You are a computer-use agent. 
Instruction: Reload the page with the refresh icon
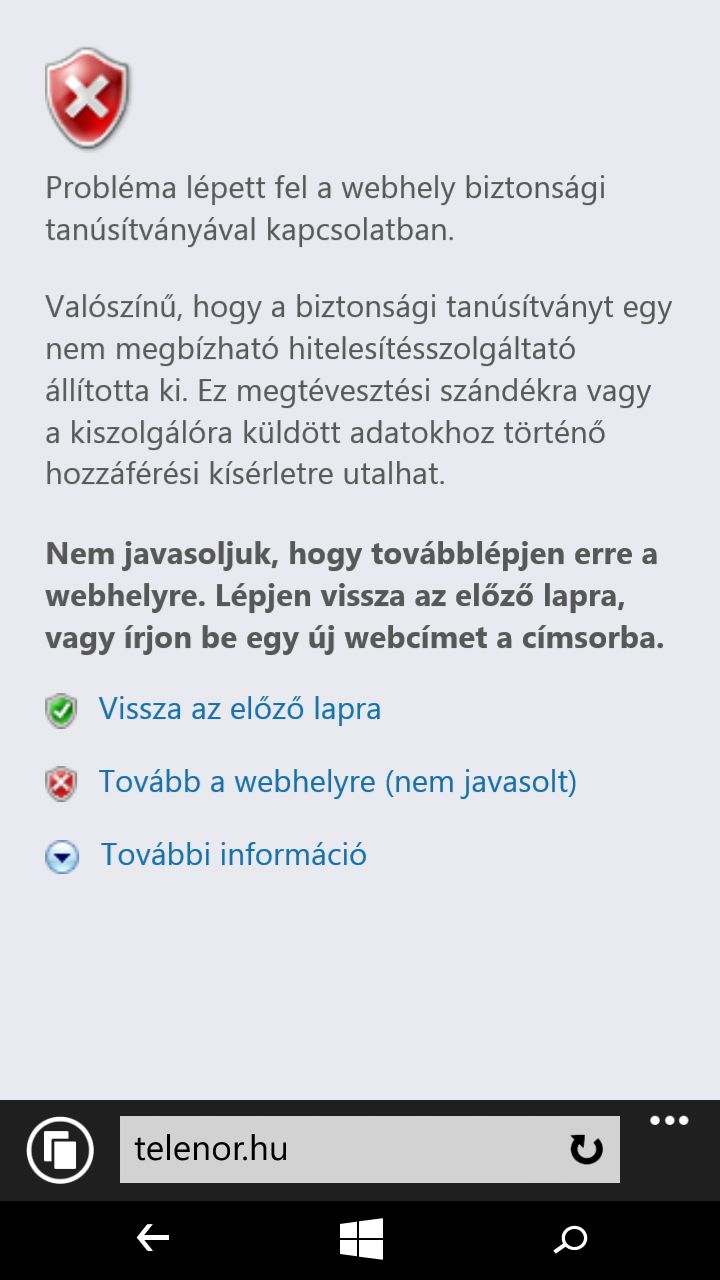(x=587, y=1150)
